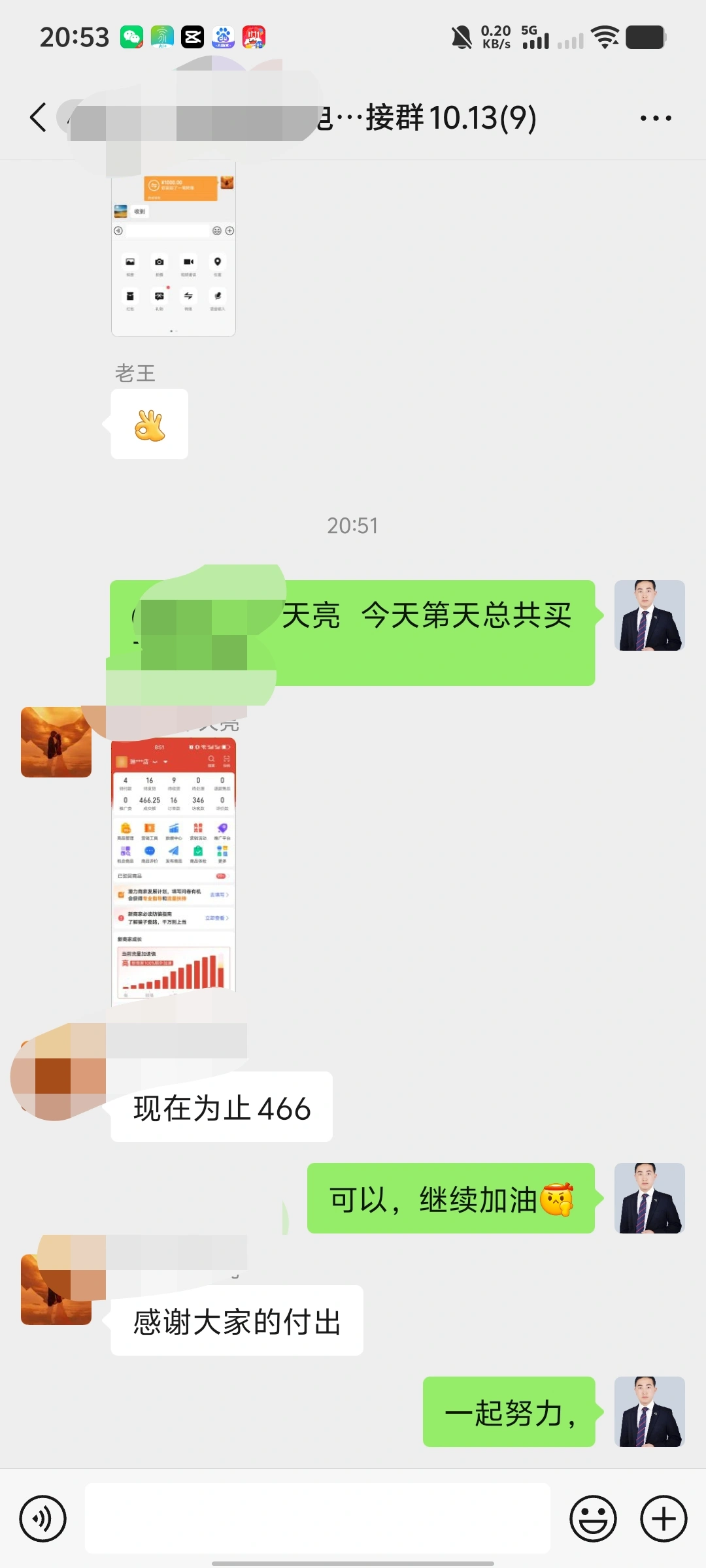Viewport: 706px width, 1568px height.
Task: Open the suit avatar next to 继续加油
Action: pos(649,1198)
